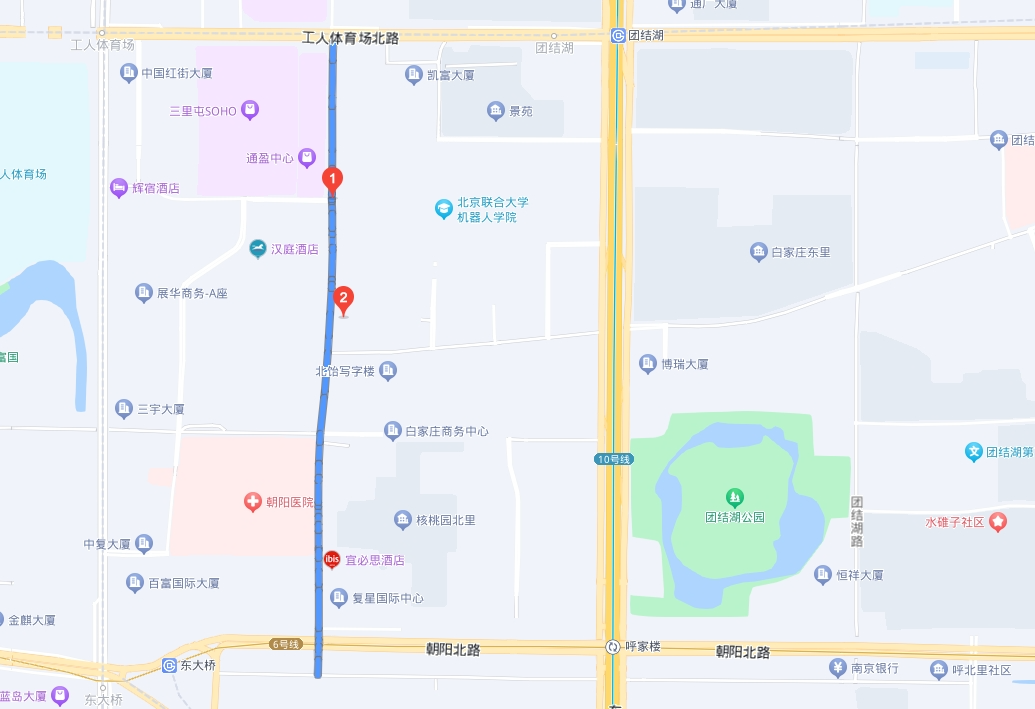Select the 三里屯SOHO place marker
1035x709 pixels.
(x=250, y=110)
